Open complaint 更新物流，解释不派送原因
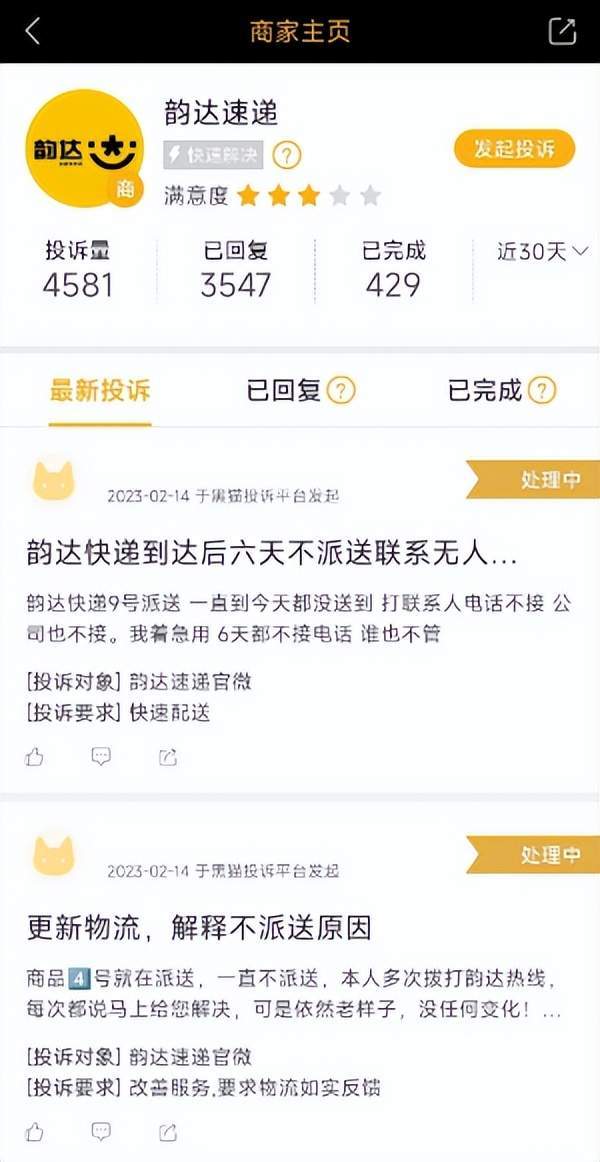Viewport: 600px width, 1162px height. [199, 928]
